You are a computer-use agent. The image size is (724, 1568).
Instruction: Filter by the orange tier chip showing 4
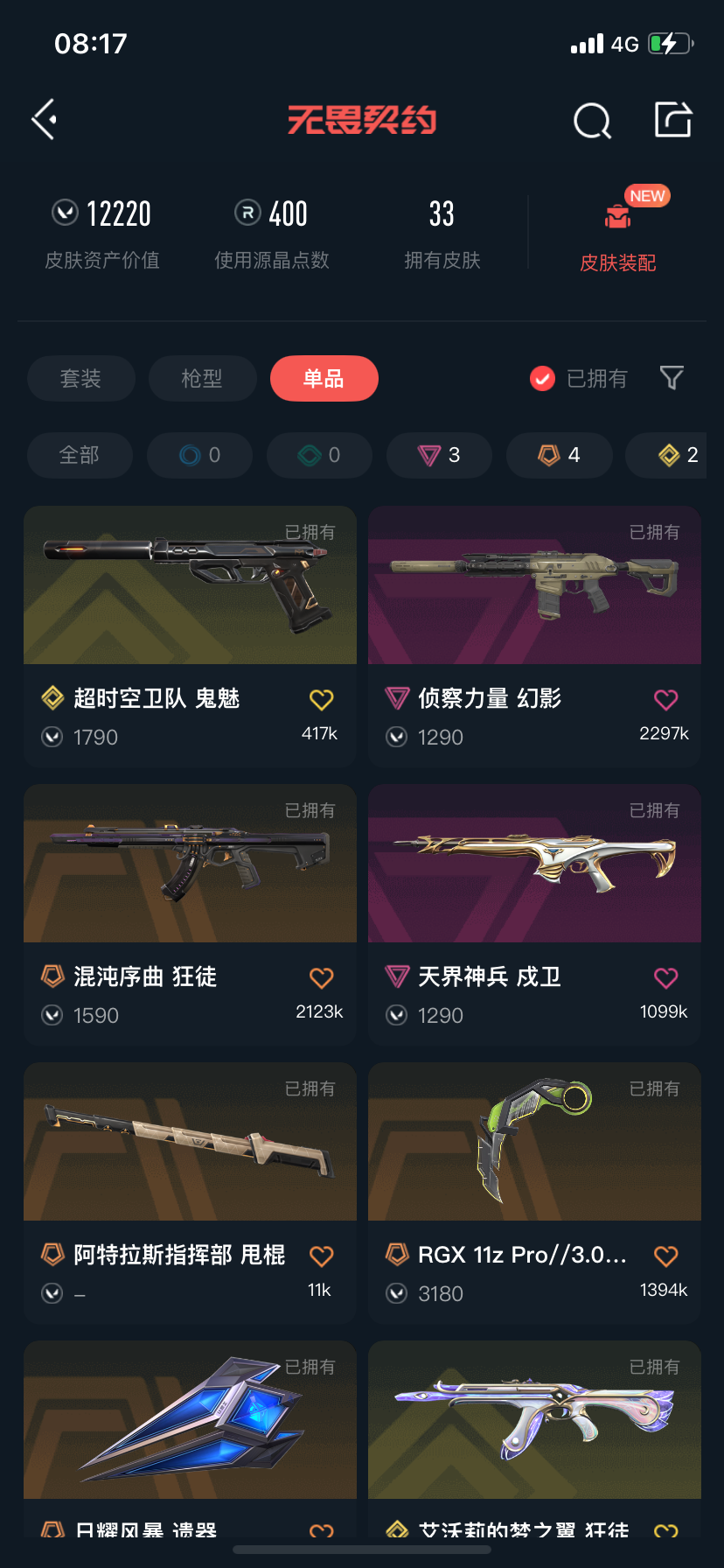point(560,455)
